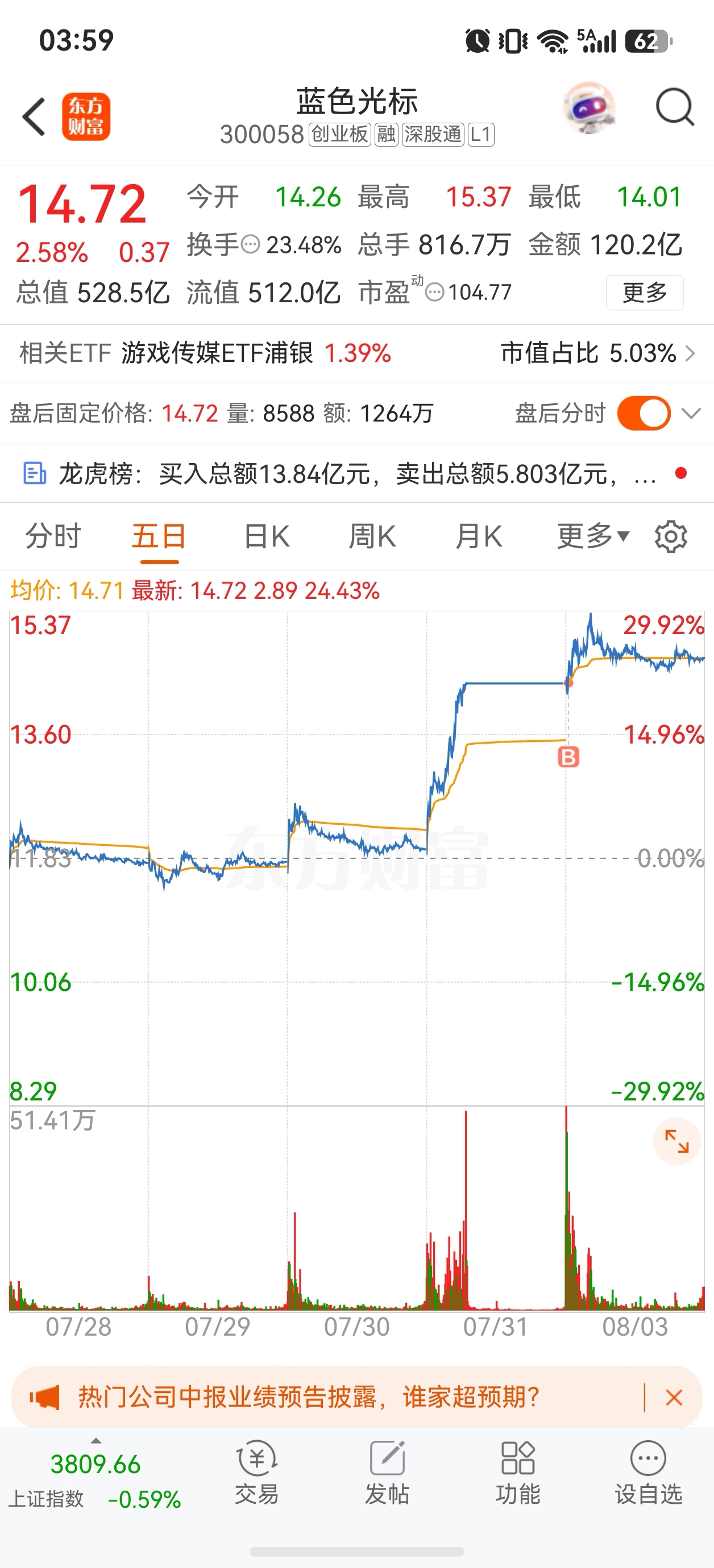Viewport: 714px width, 1568px height.
Task: Open the related ETF 游戏传媒ETF浦银 row
Action: [357, 353]
